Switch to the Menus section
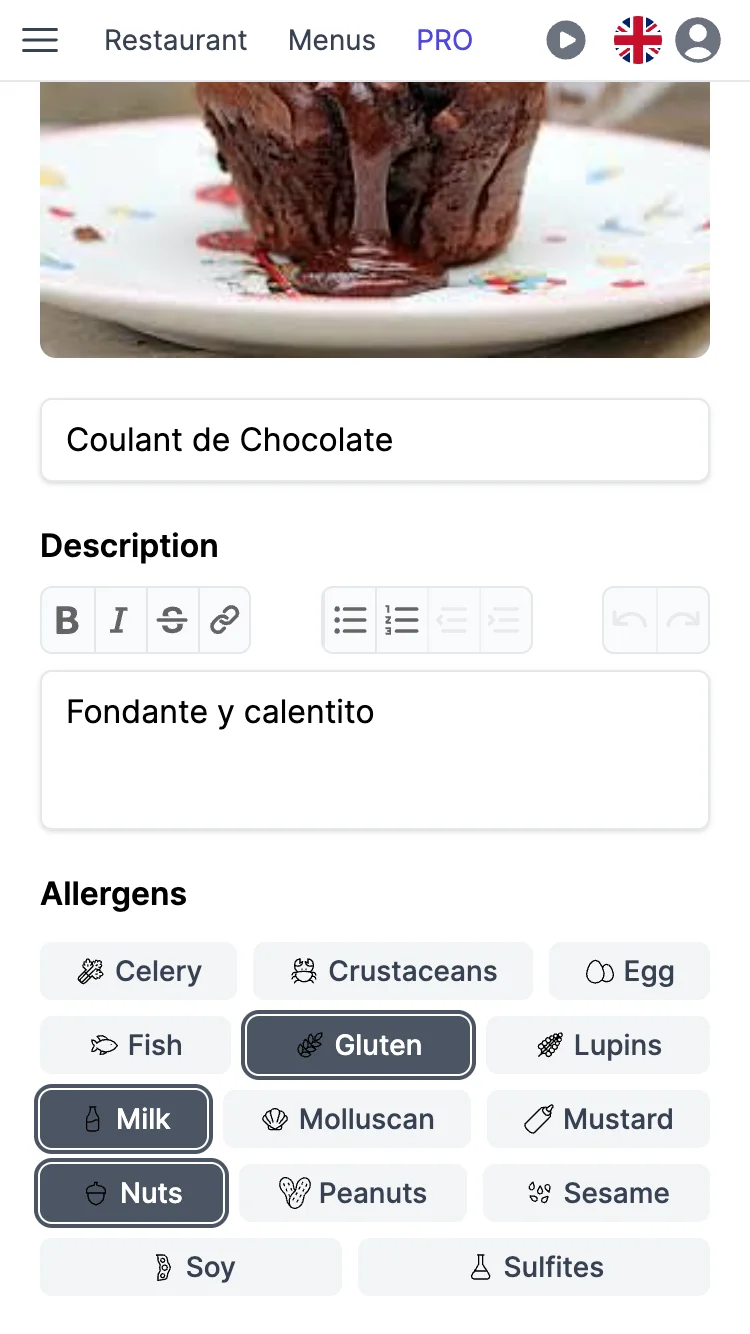The width and height of the screenshot is (750, 1334). [331, 40]
